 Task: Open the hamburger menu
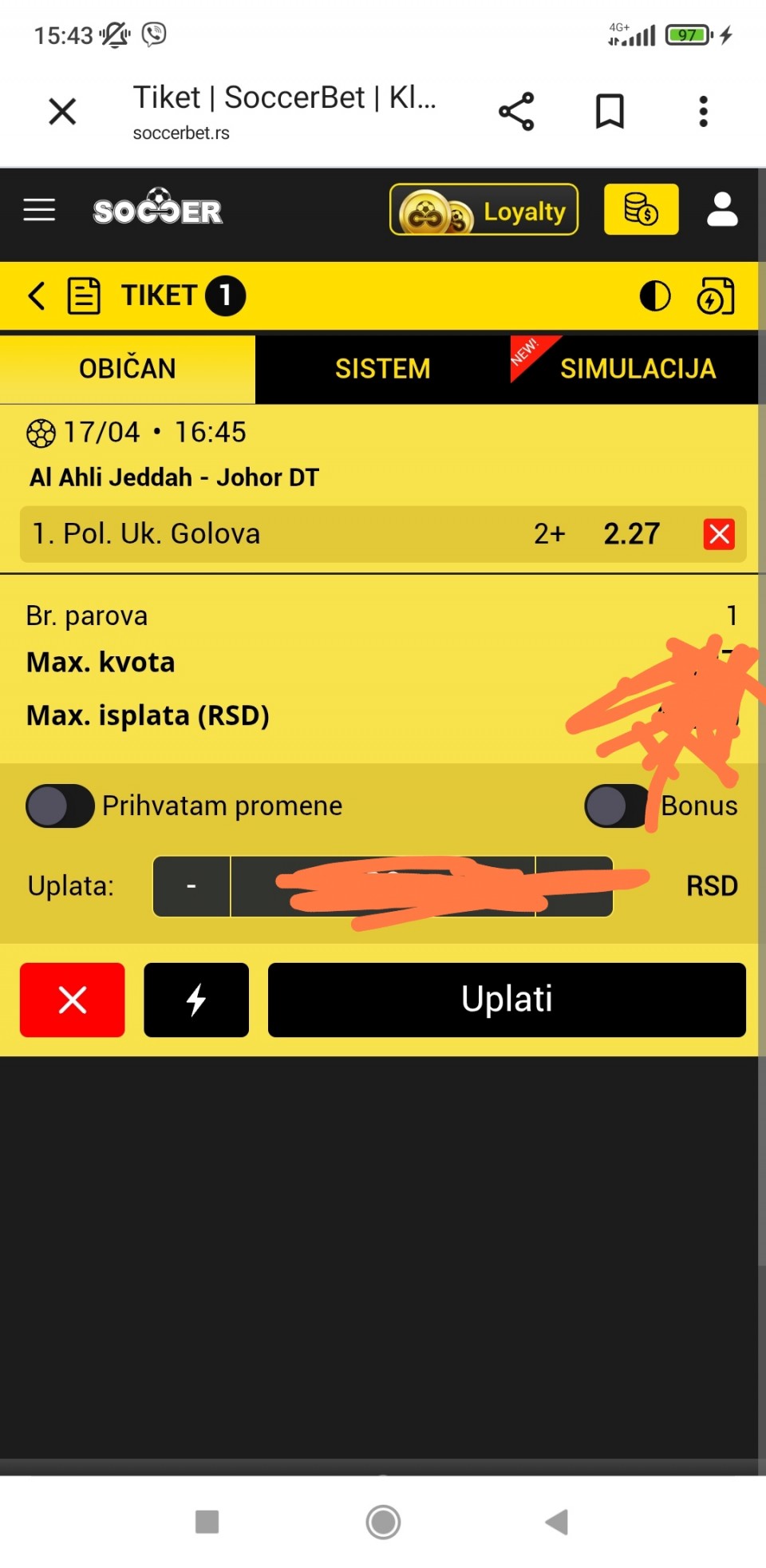[39, 210]
